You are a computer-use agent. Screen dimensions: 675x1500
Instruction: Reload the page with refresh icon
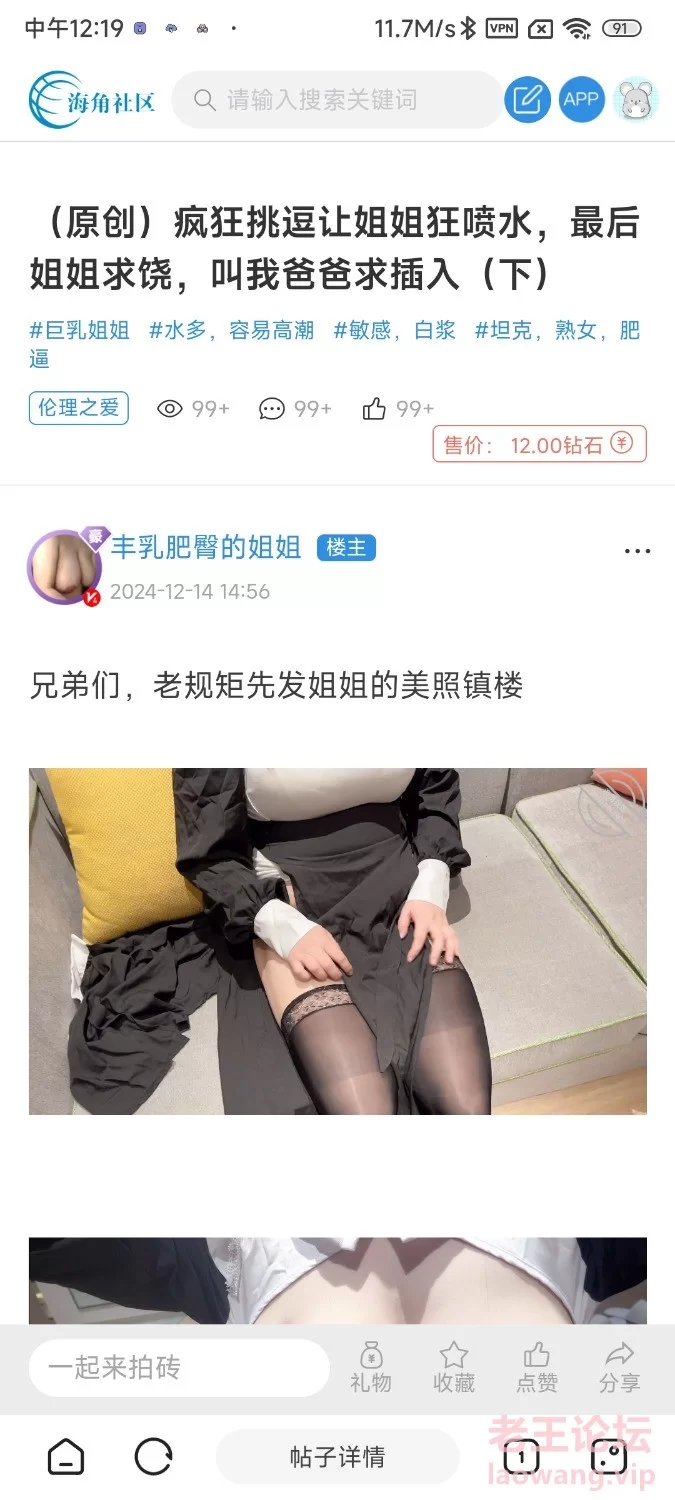pyautogui.click(x=153, y=1457)
